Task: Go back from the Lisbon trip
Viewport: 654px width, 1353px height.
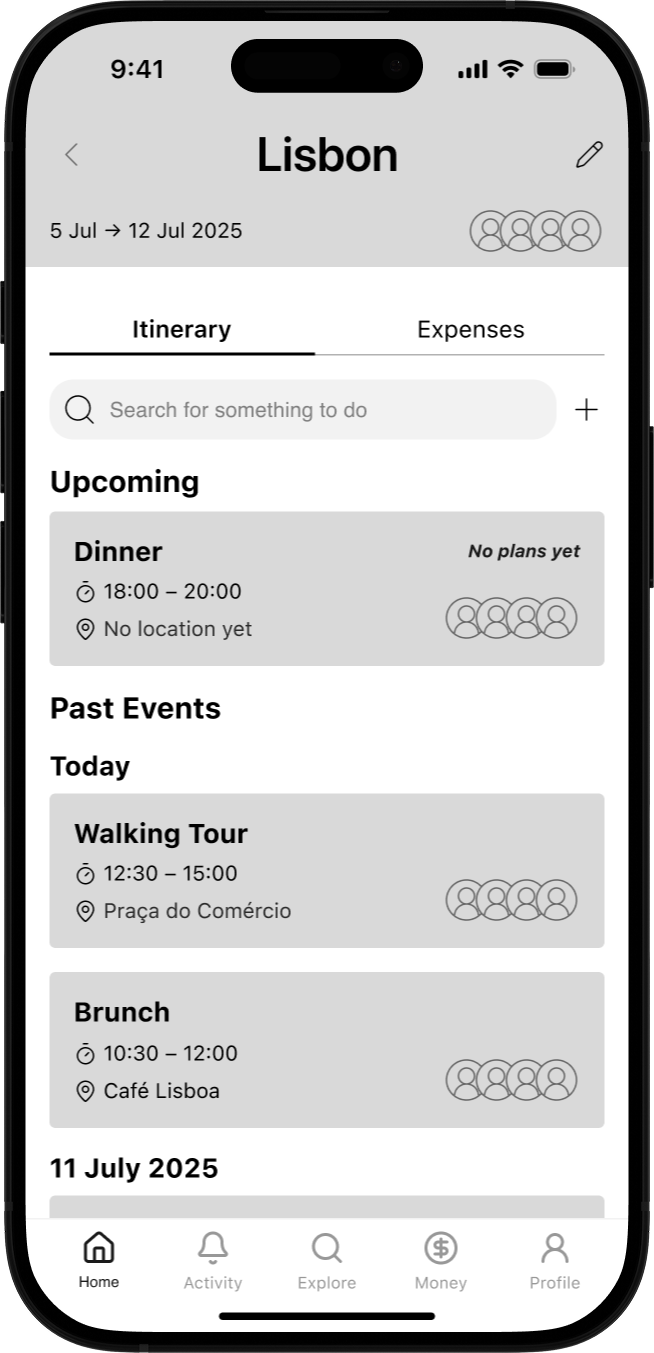Action: point(71,155)
